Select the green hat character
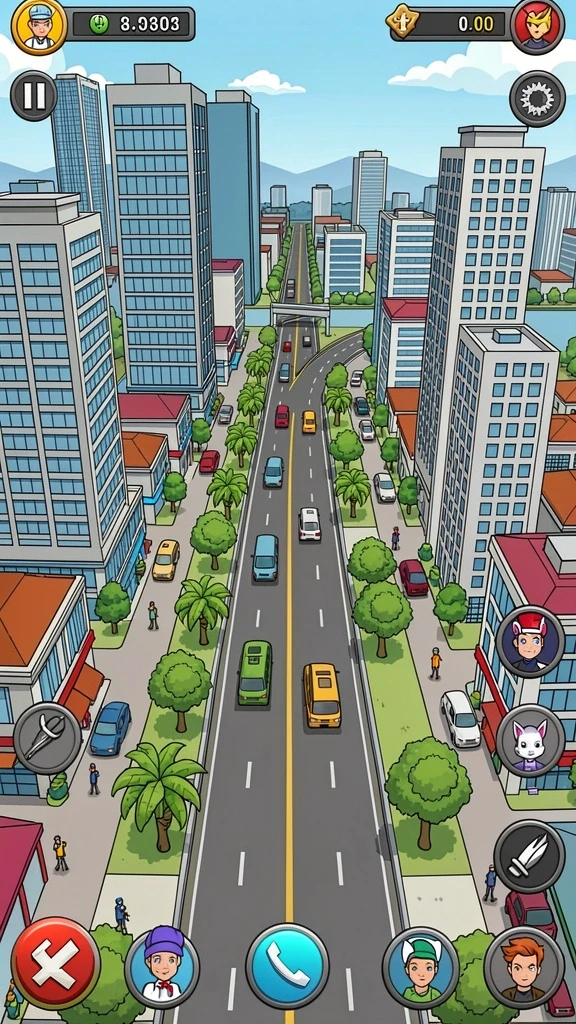The height and width of the screenshot is (1024, 576). click(421, 967)
